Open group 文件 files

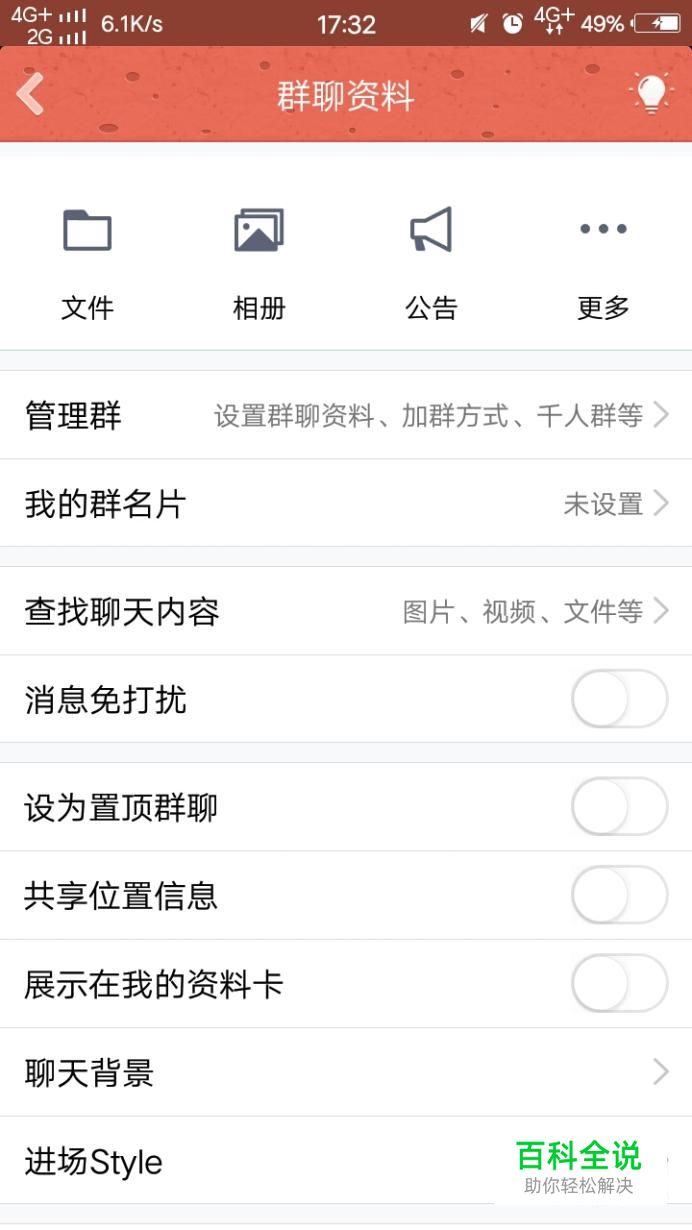pyautogui.click(x=87, y=264)
